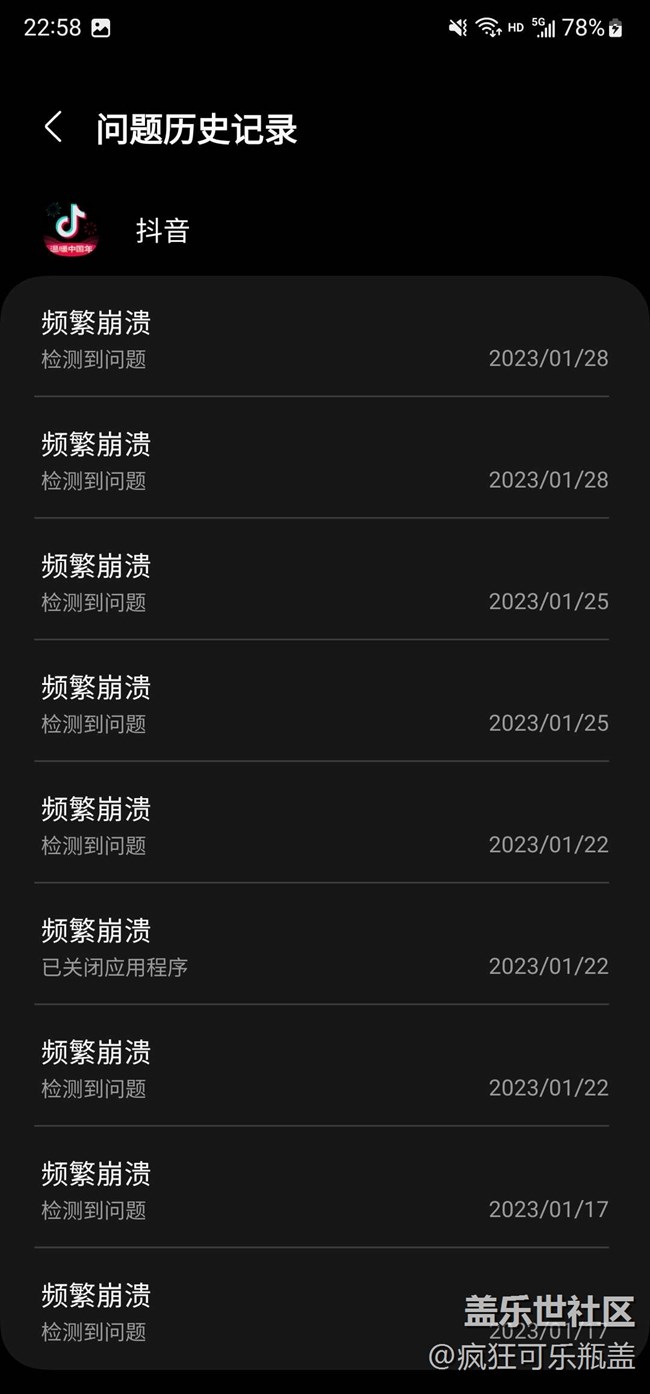This screenshot has height=1394, width=650.
Task: Go back from 问题历史记录
Action: click(x=54, y=128)
